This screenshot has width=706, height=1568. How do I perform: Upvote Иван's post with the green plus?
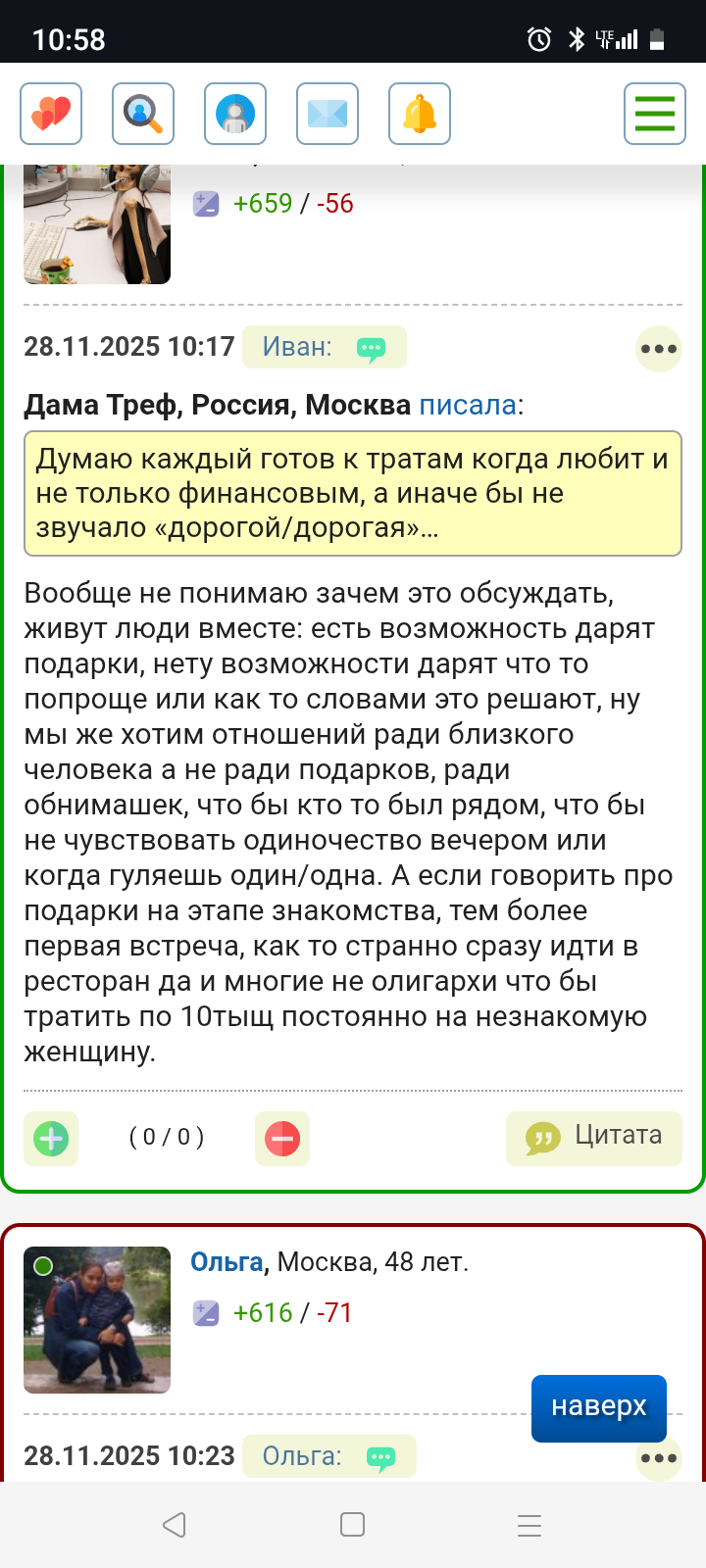tap(51, 1139)
